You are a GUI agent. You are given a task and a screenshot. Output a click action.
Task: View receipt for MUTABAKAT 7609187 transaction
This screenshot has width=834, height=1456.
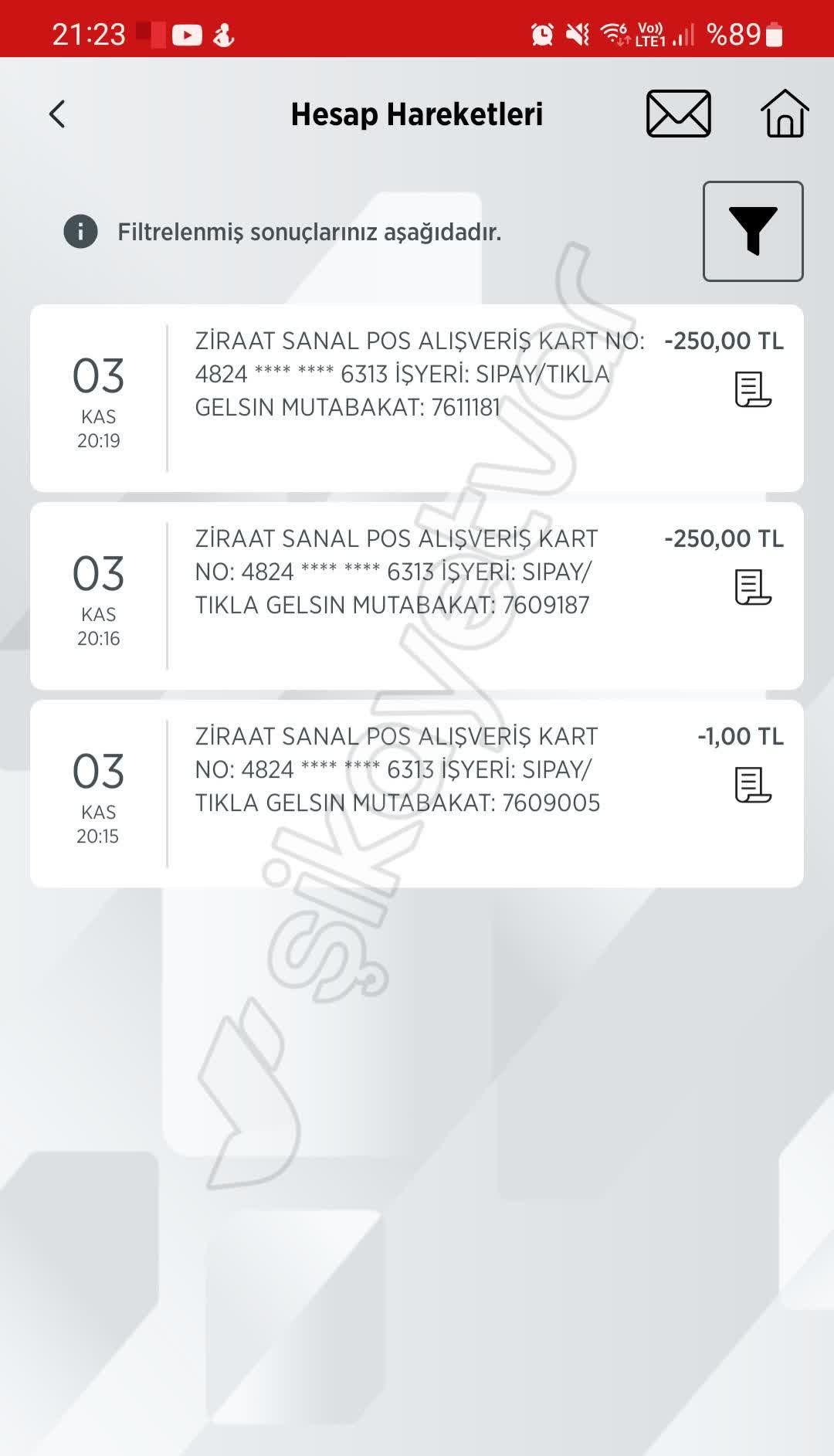click(753, 587)
